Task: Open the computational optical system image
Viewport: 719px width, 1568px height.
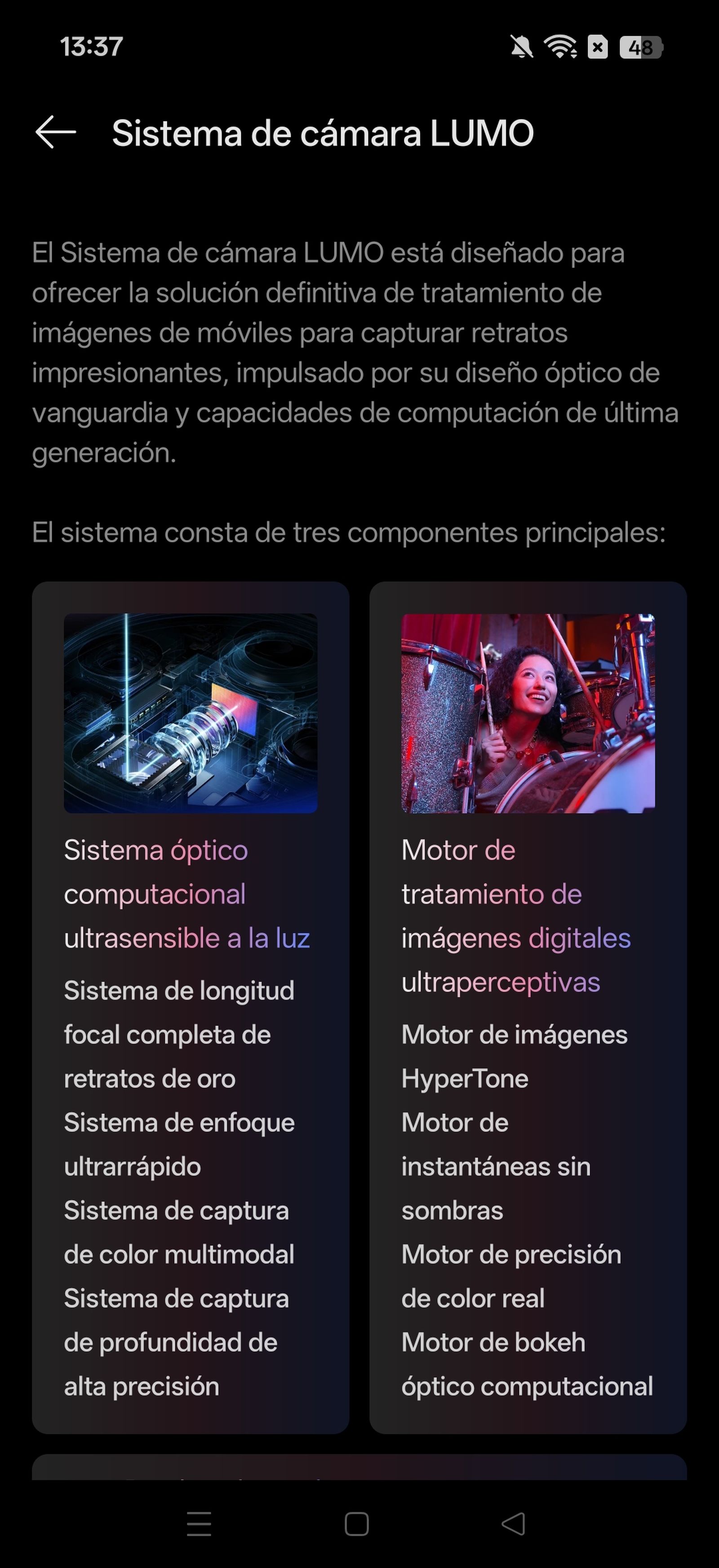Action: pos(191,712)
